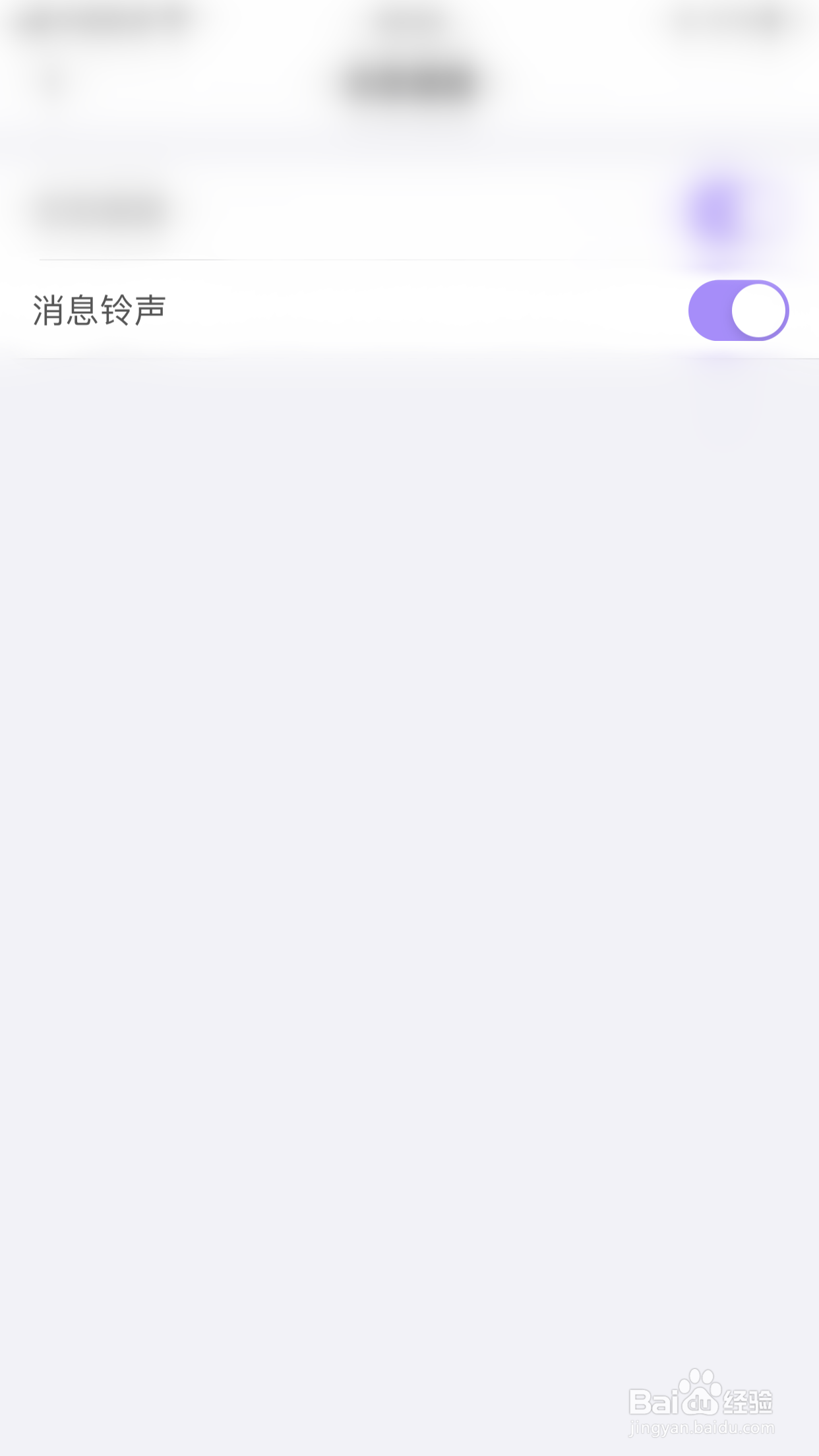Expand the 消息铃声 settings row
This screenshot has width=819, height=1456.
pyautogui.click(x=396, y=310)
